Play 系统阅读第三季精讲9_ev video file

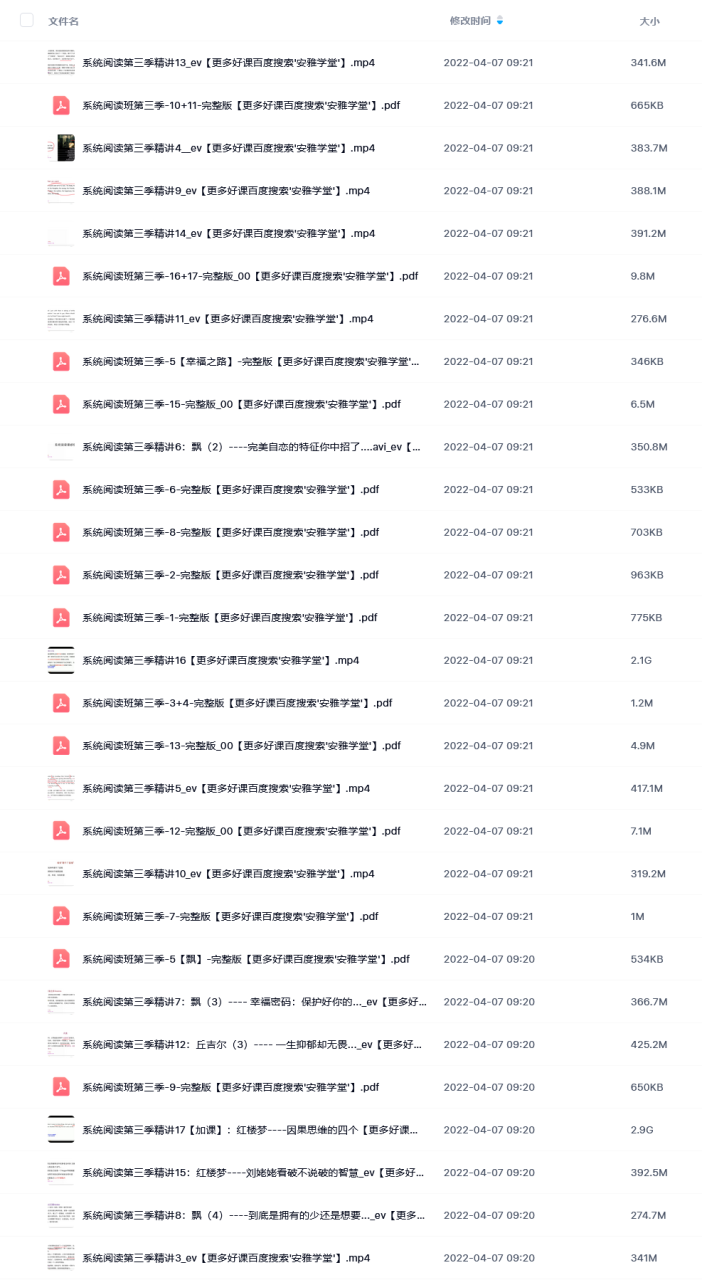tap(226, 191)
